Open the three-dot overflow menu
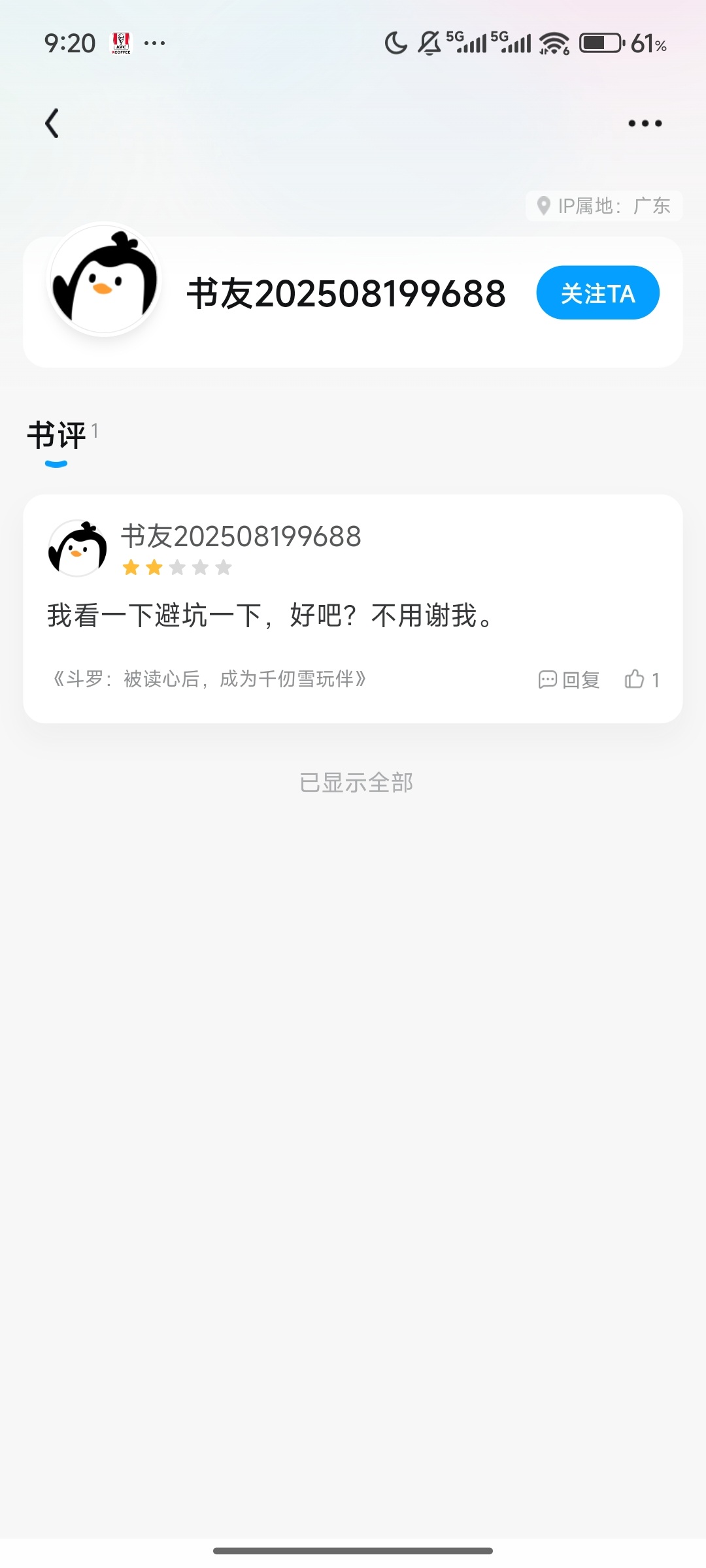706x1568 pixels. click(645, 123)
